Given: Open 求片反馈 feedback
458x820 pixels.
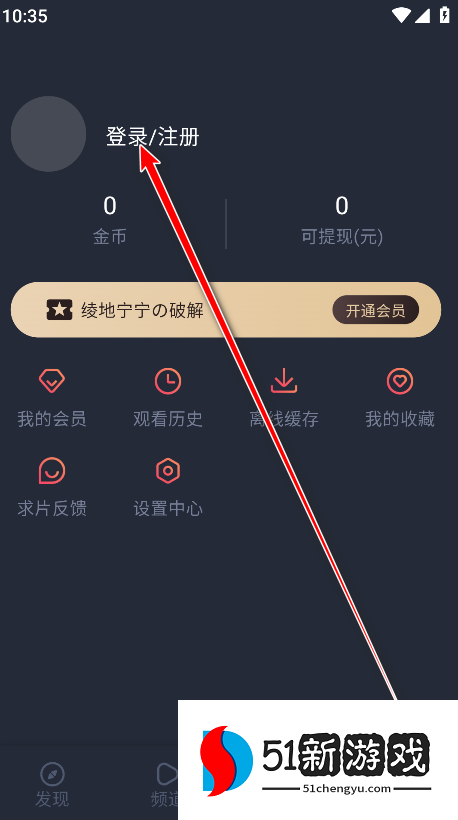Looking at the screenshot, I should click(x=52, y=487).
